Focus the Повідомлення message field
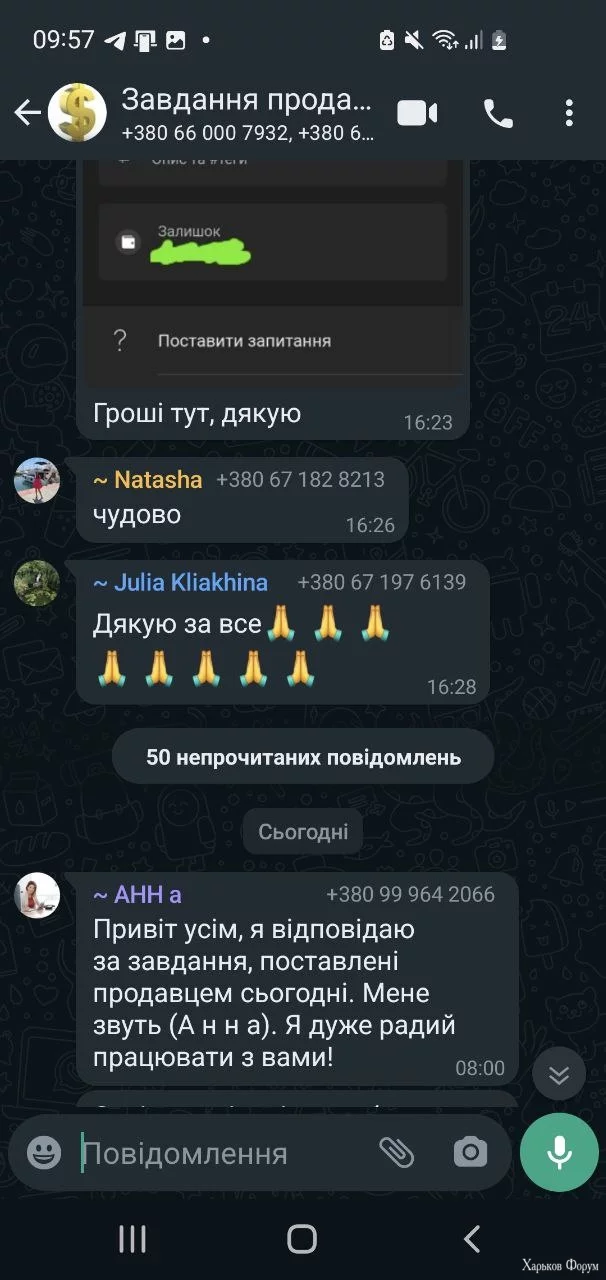 [x=220, y=1154]
